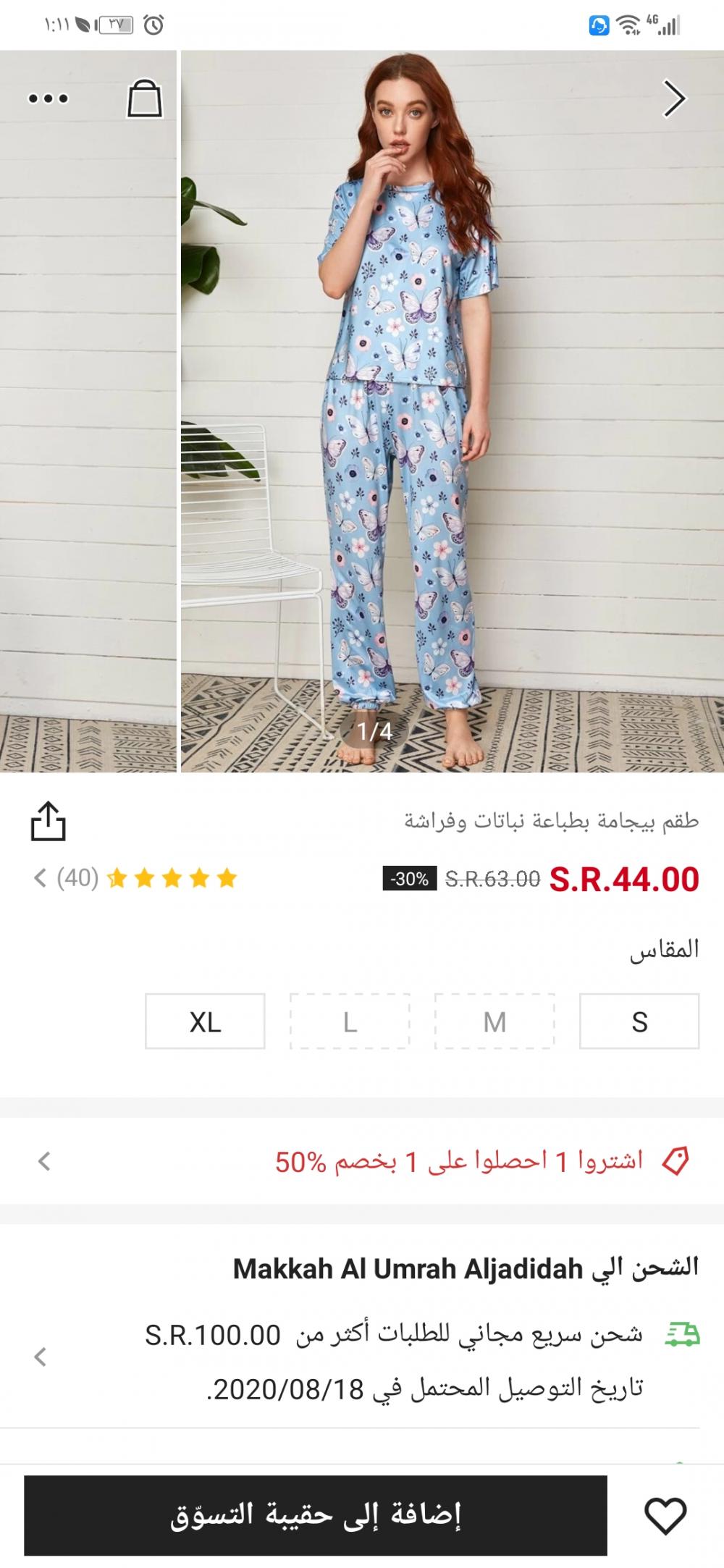
Task: Share this pajama set product
Action: coord(48,821)
